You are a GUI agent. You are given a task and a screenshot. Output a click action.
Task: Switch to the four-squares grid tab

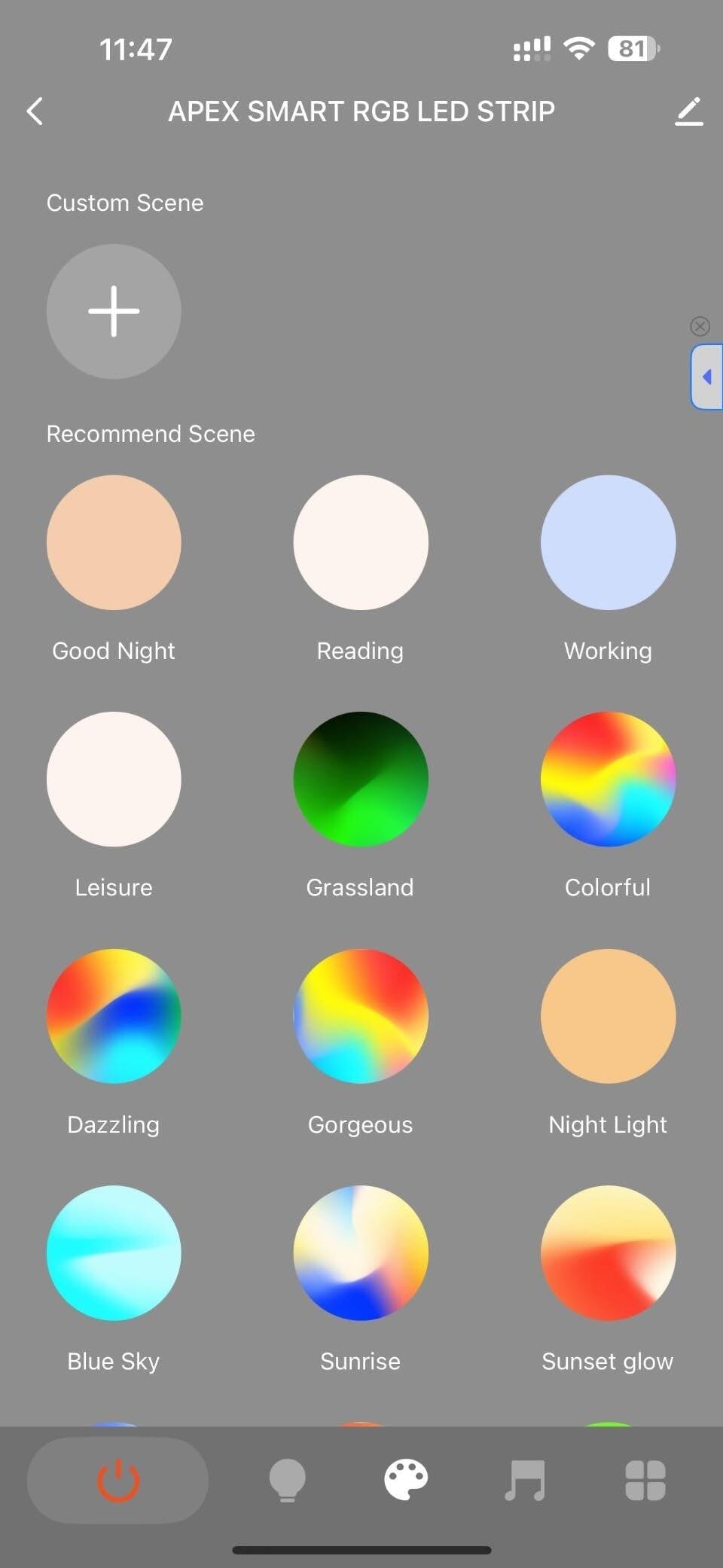[x=645, y=1480]
